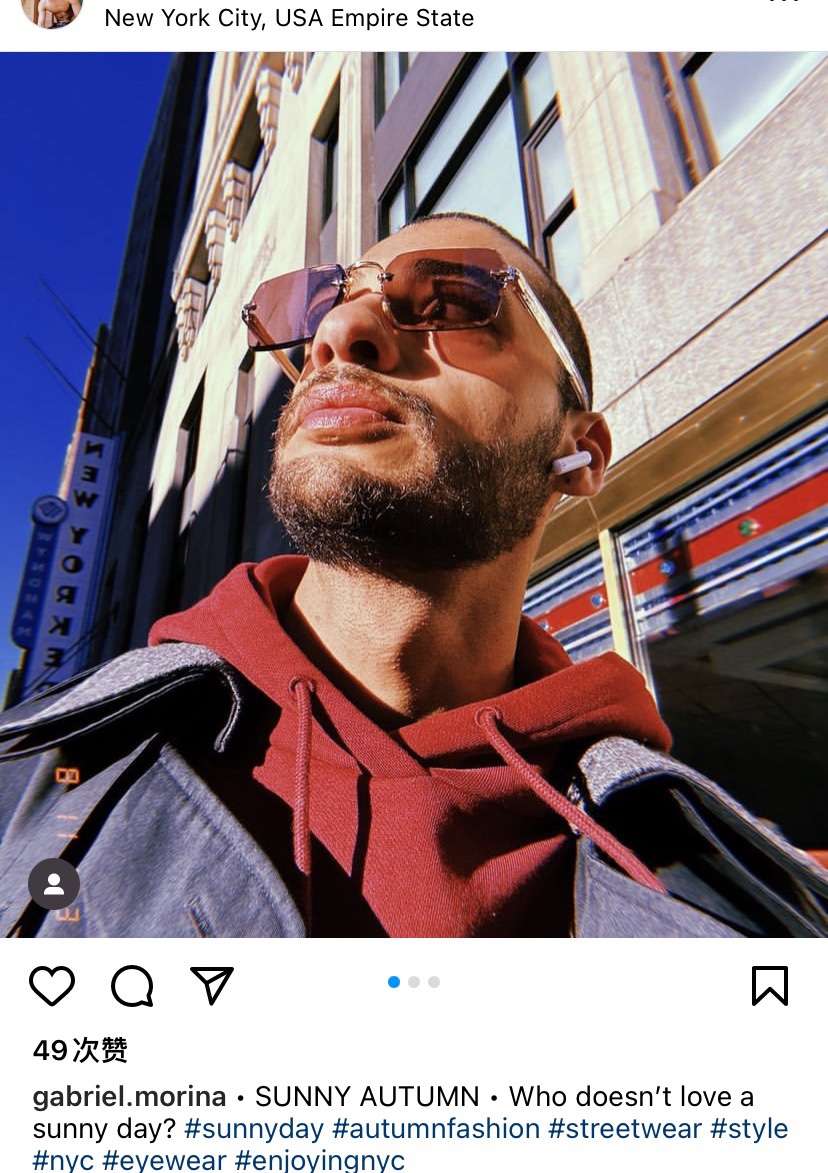The image size is (828, 1173).
Task: Like the post with the heart icon
Action: pos(52,986)
